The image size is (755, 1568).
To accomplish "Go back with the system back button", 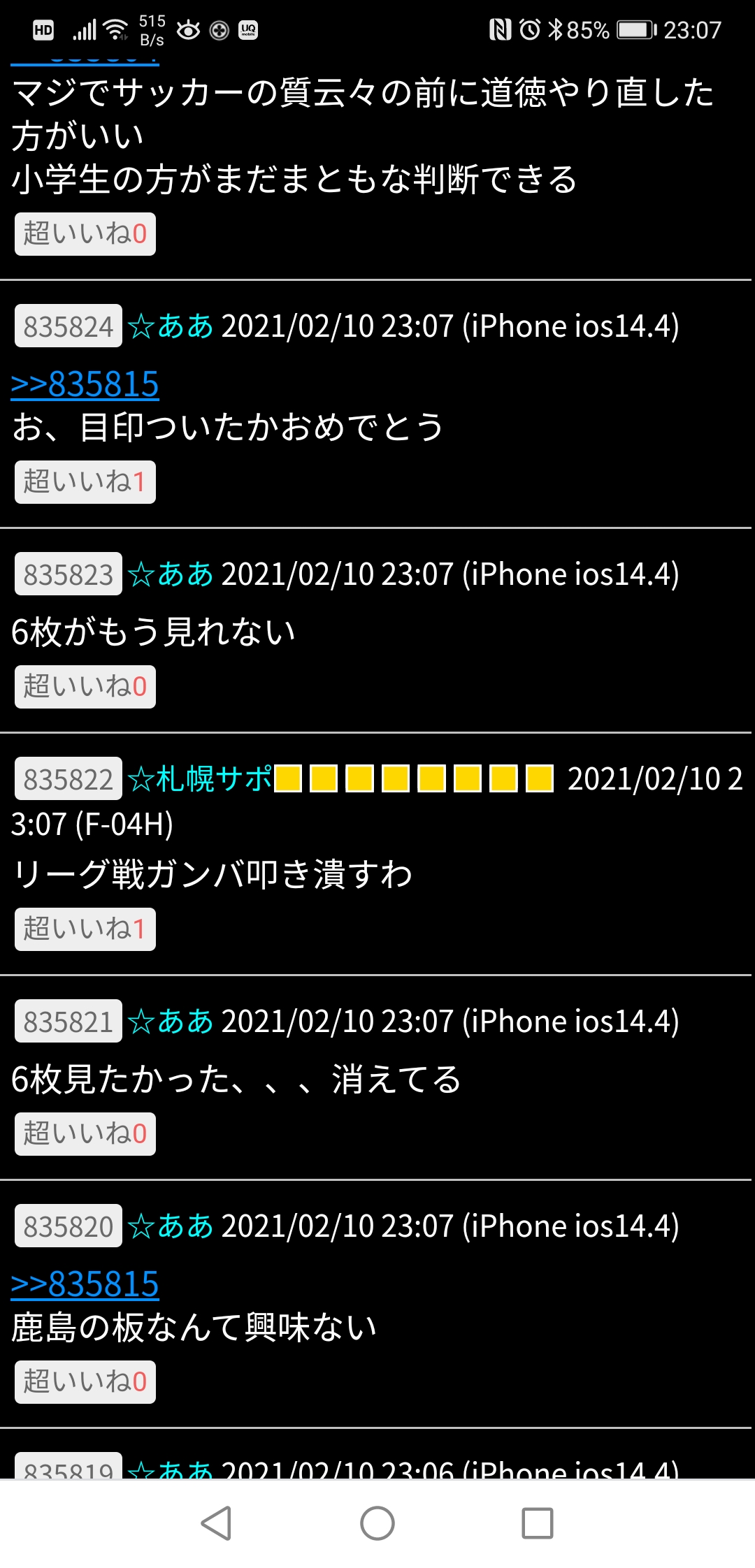I will pos(216,1523).
